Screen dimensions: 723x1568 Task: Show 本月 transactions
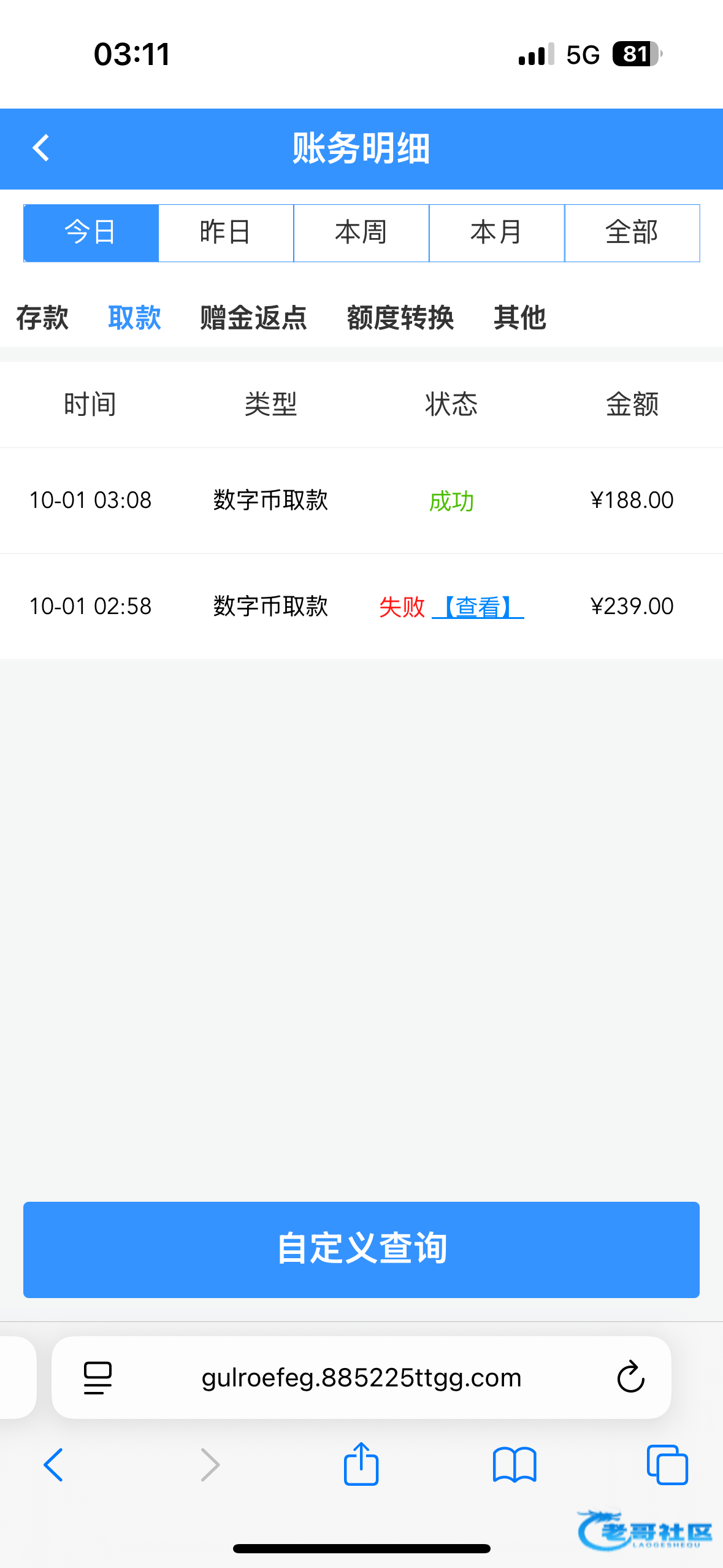pos(497,233)
